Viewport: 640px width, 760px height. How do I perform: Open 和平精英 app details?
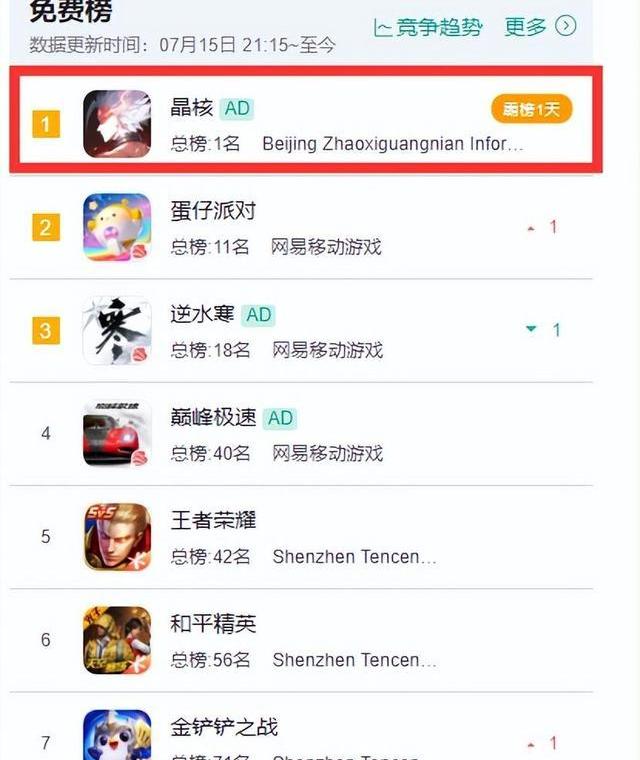click(x=213, y=624)
